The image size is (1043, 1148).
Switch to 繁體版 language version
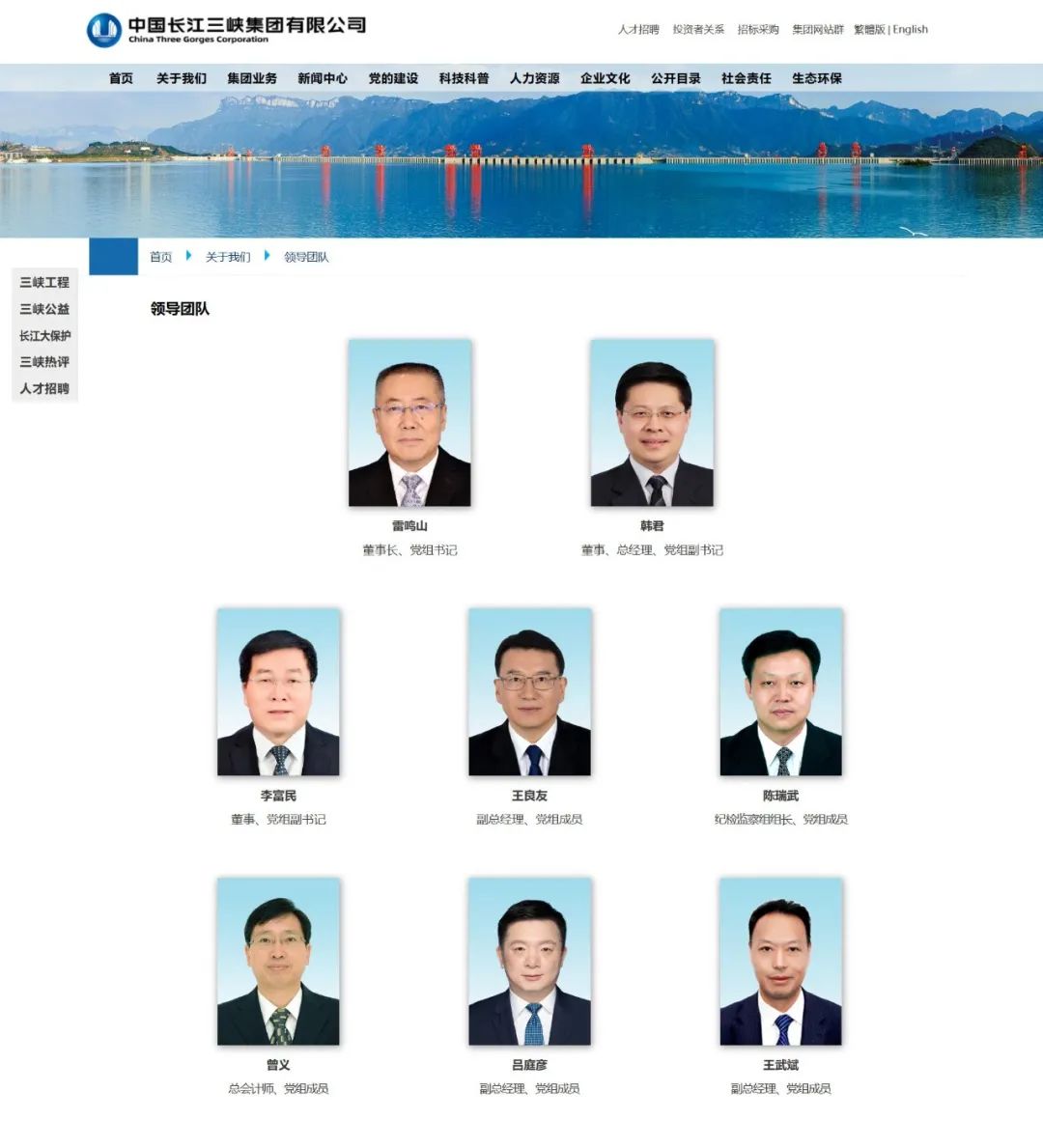[869, 30]
